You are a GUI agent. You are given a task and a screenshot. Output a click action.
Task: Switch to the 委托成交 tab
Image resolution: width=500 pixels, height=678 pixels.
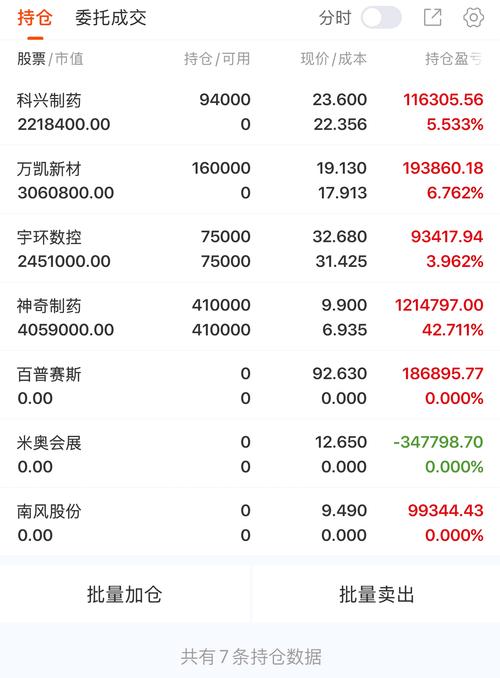pyautogui.click(x=111, y=18)
